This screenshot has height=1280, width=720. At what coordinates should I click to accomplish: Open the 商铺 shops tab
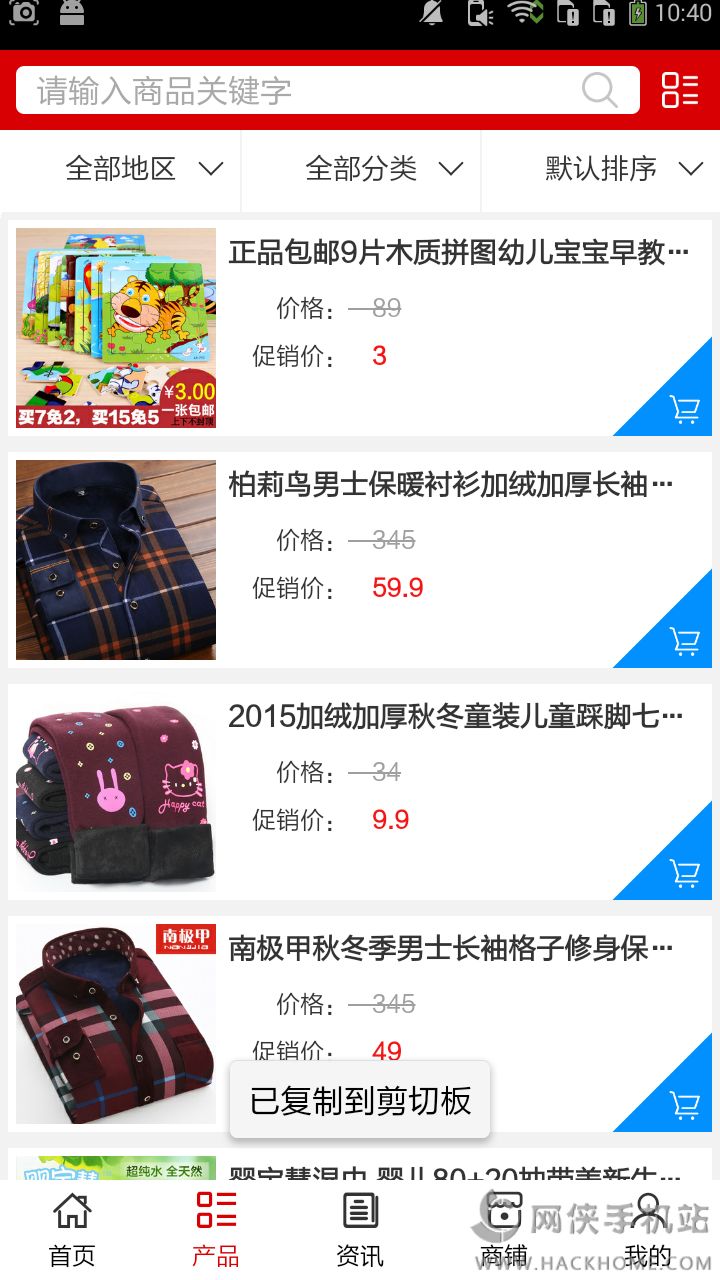tap(504, 1230)
